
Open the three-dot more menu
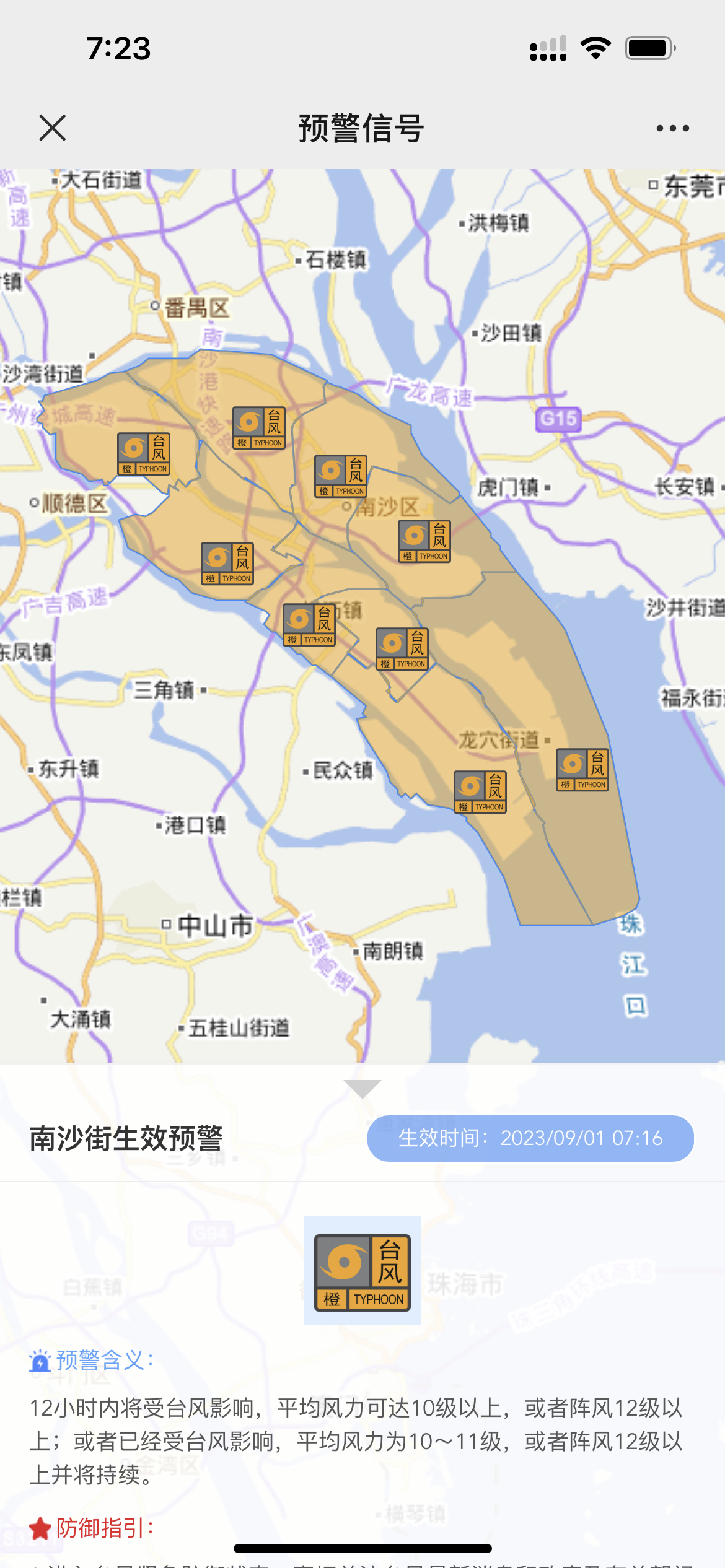coord(672,128)
